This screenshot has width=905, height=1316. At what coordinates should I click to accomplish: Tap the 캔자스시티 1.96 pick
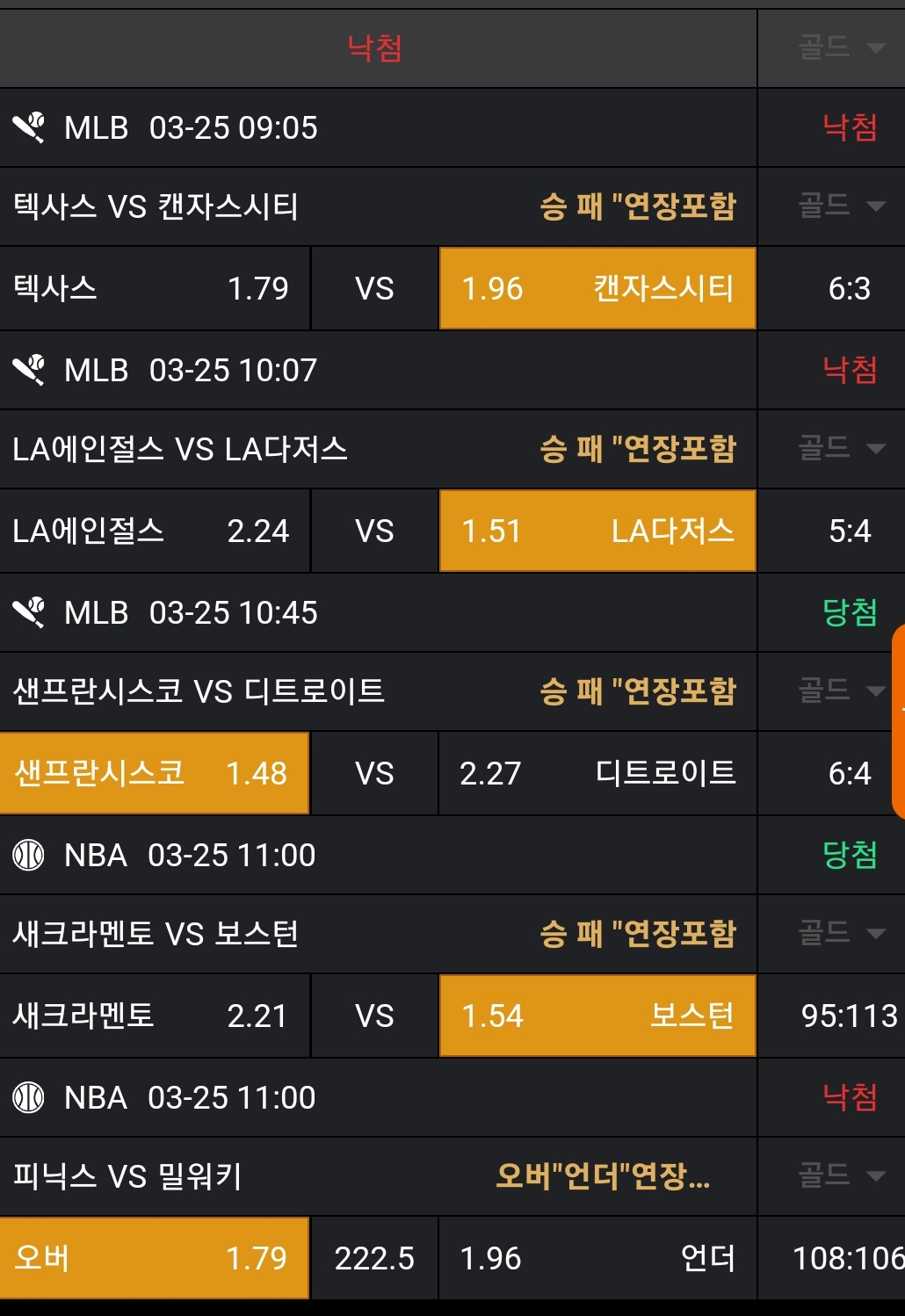pyautogui.click(x=597, y=288)
